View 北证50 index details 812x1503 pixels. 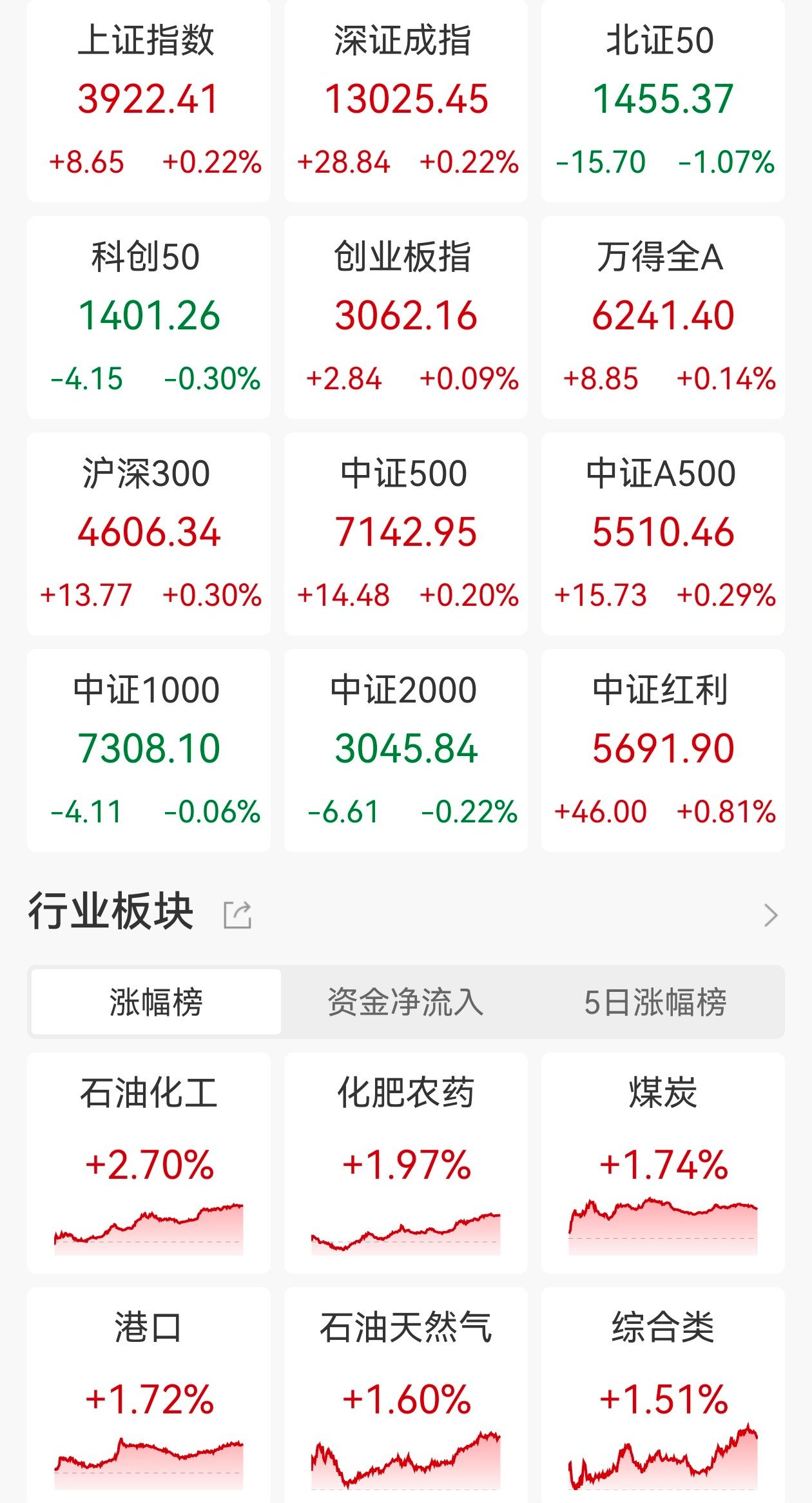[662, 100]
